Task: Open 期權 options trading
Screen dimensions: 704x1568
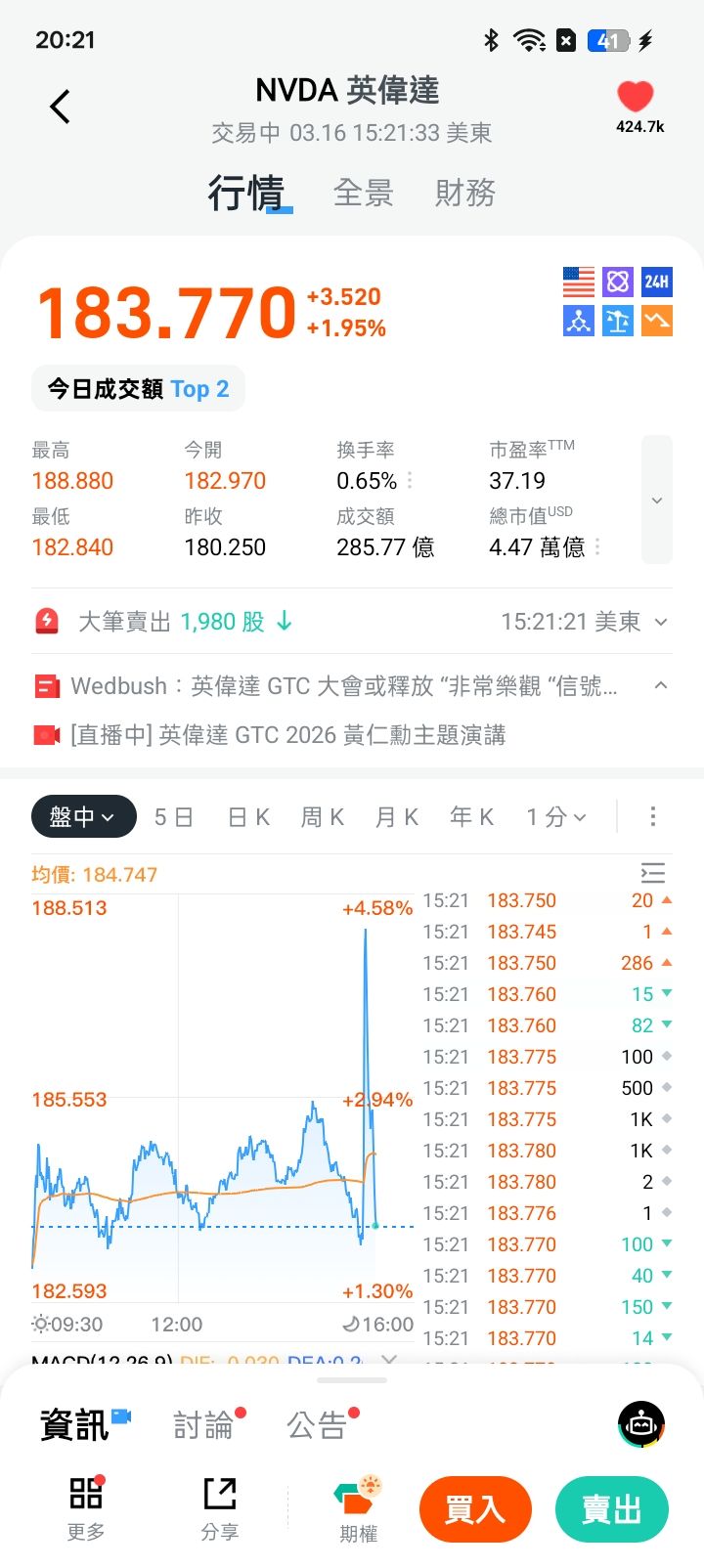Action: [x=359, y=1510]
